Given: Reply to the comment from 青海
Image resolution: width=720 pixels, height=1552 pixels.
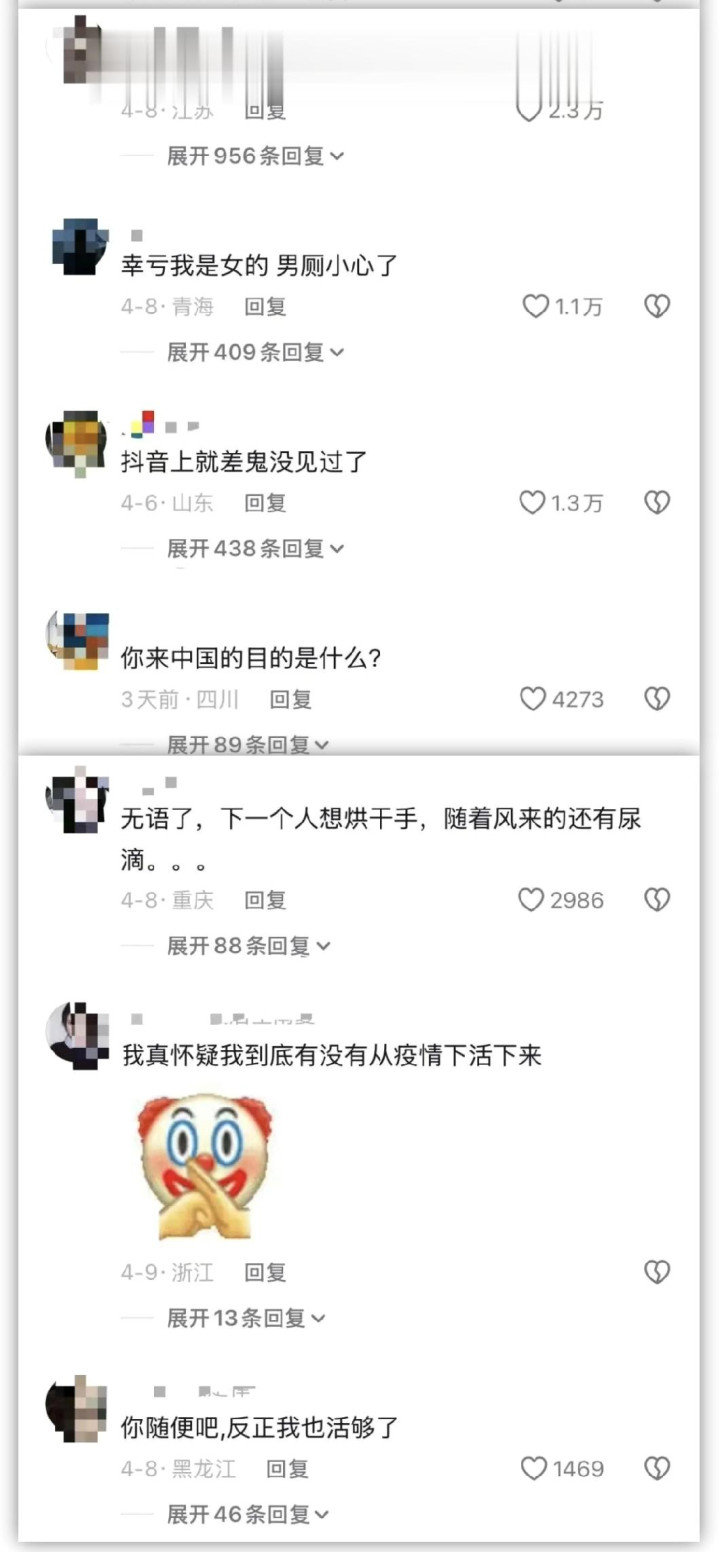Looking at the screenshot, I should 265,307.
